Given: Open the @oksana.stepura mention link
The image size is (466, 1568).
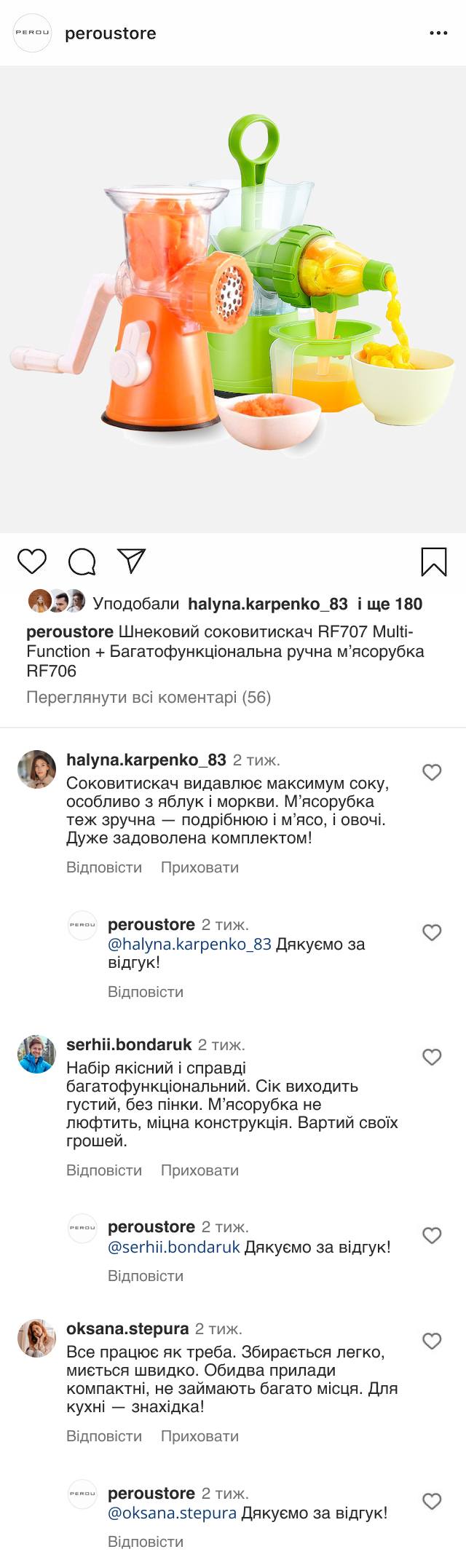Looking at the screenshot, I should click(172, 1513).
